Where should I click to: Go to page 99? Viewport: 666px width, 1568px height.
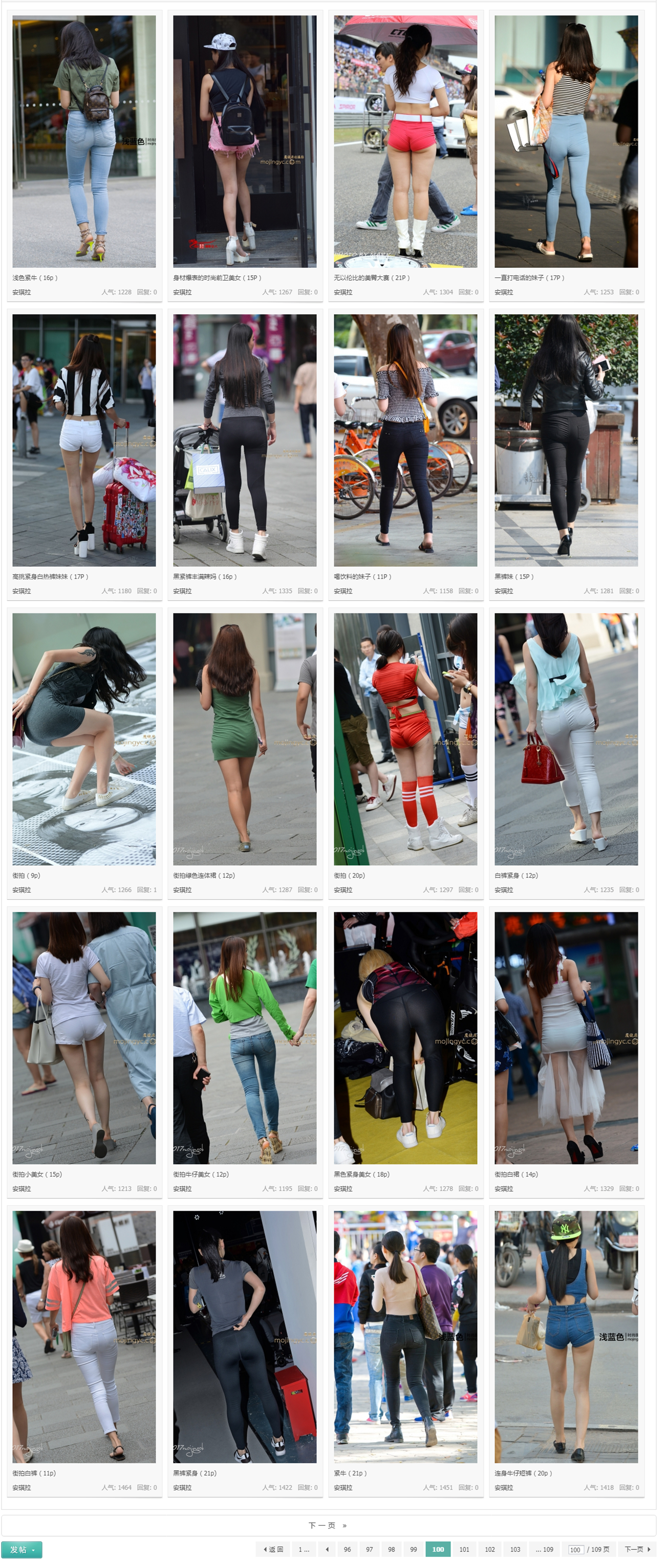pyautogui.click(x=413, y=1549)
